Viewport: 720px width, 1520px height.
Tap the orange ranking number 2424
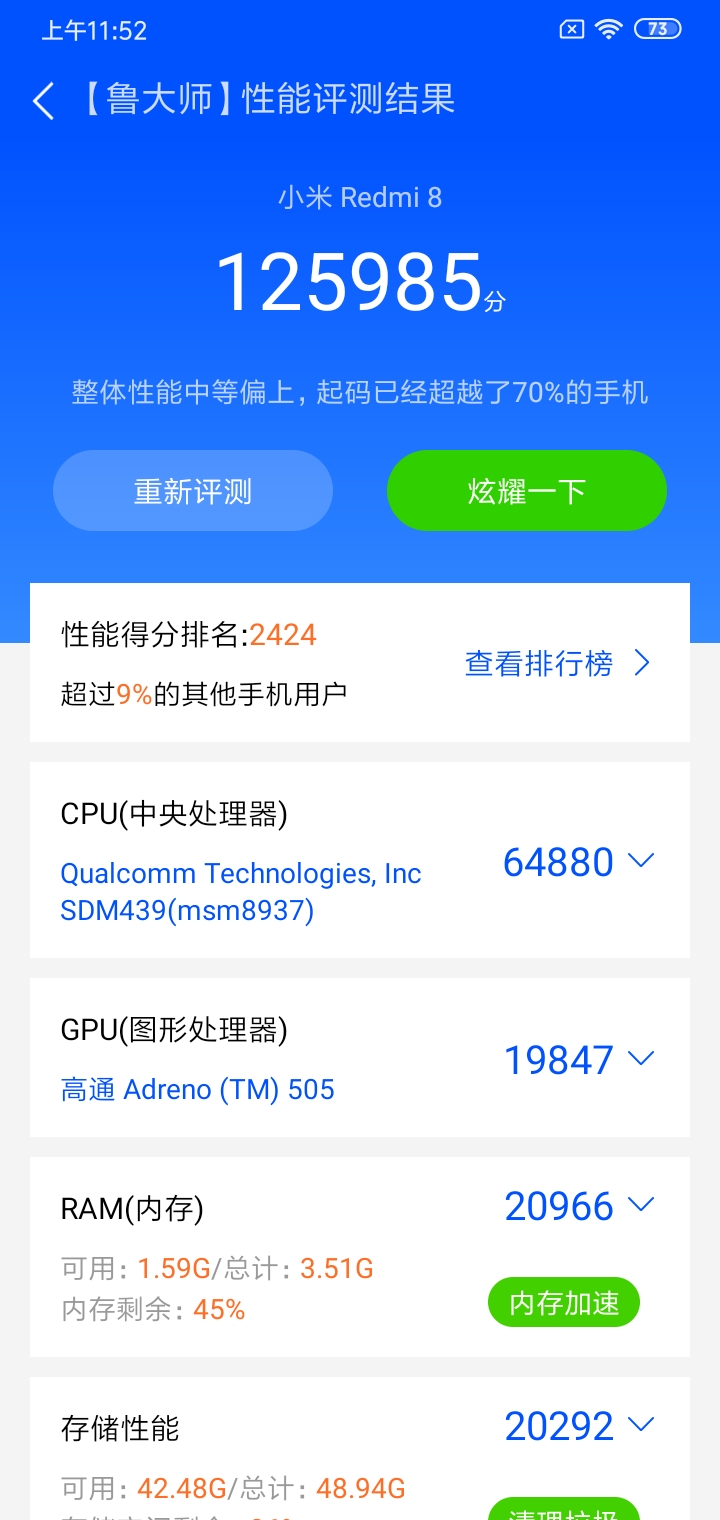pos(283,635)
